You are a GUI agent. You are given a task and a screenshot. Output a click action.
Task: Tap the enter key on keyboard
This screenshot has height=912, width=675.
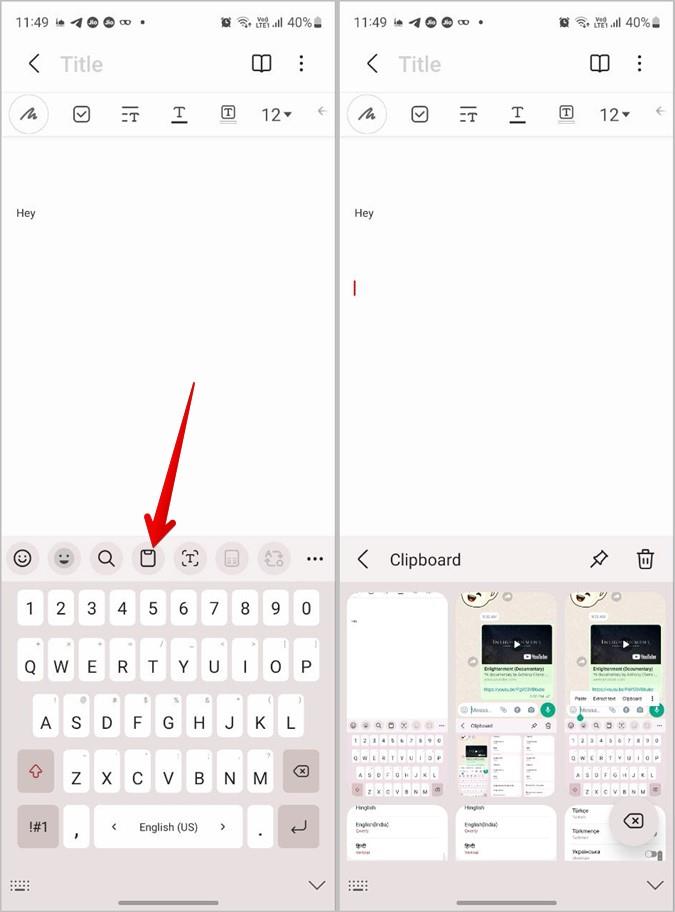coord(298,827)
